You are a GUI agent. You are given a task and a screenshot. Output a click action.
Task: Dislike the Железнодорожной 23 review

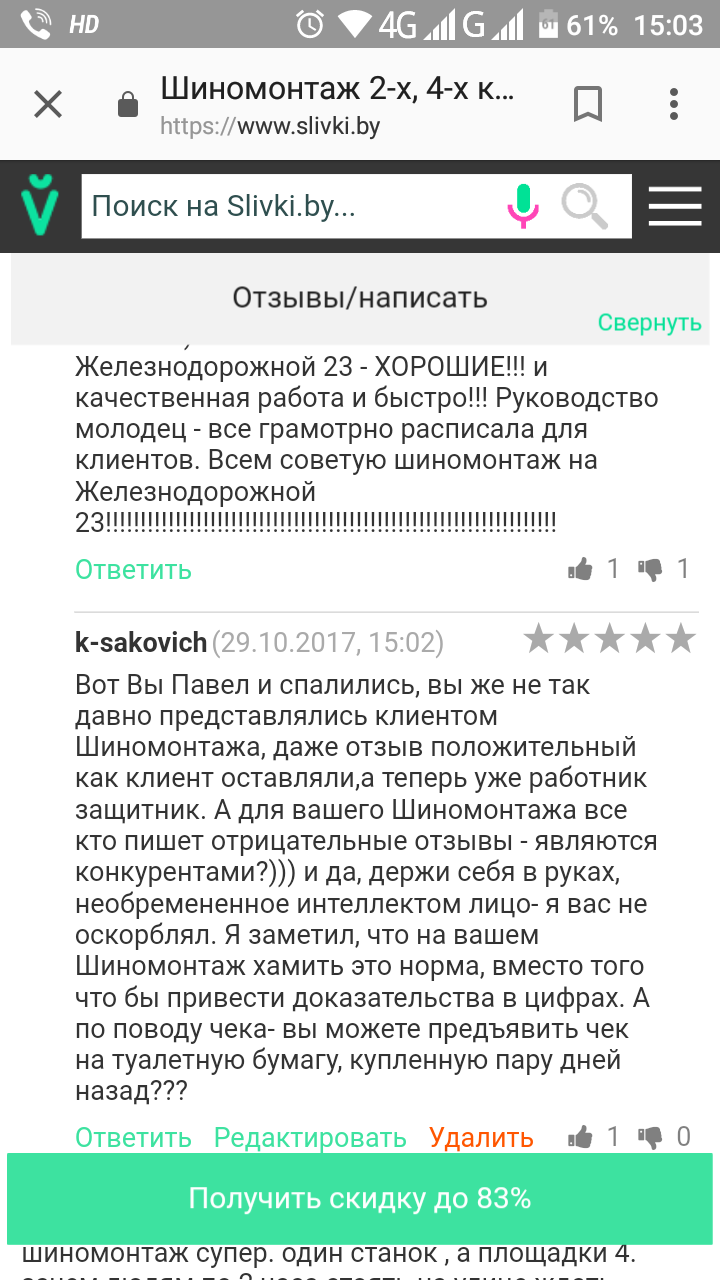pyautogui.click(x=651, y=570)
